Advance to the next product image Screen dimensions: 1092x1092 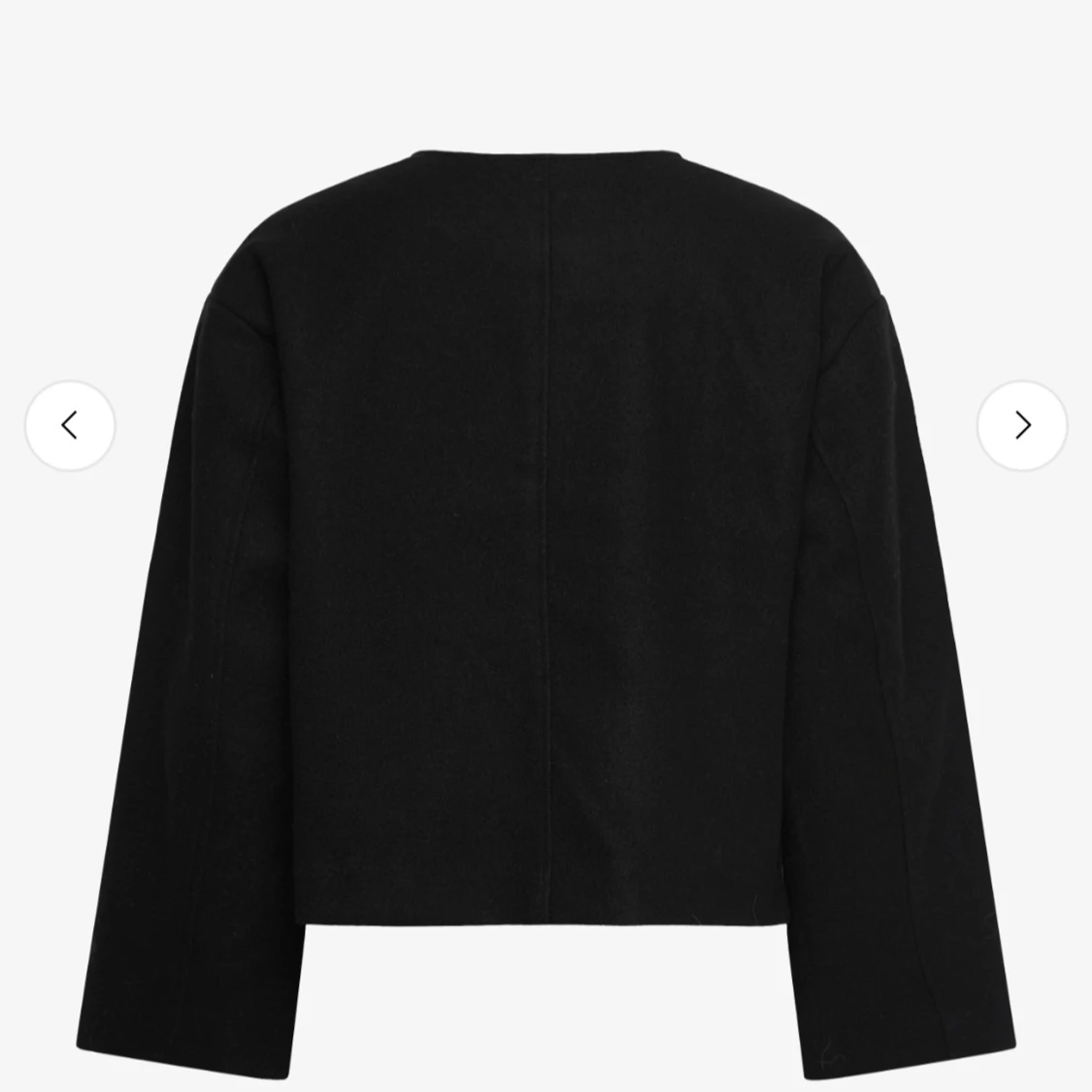point(1022,425)
